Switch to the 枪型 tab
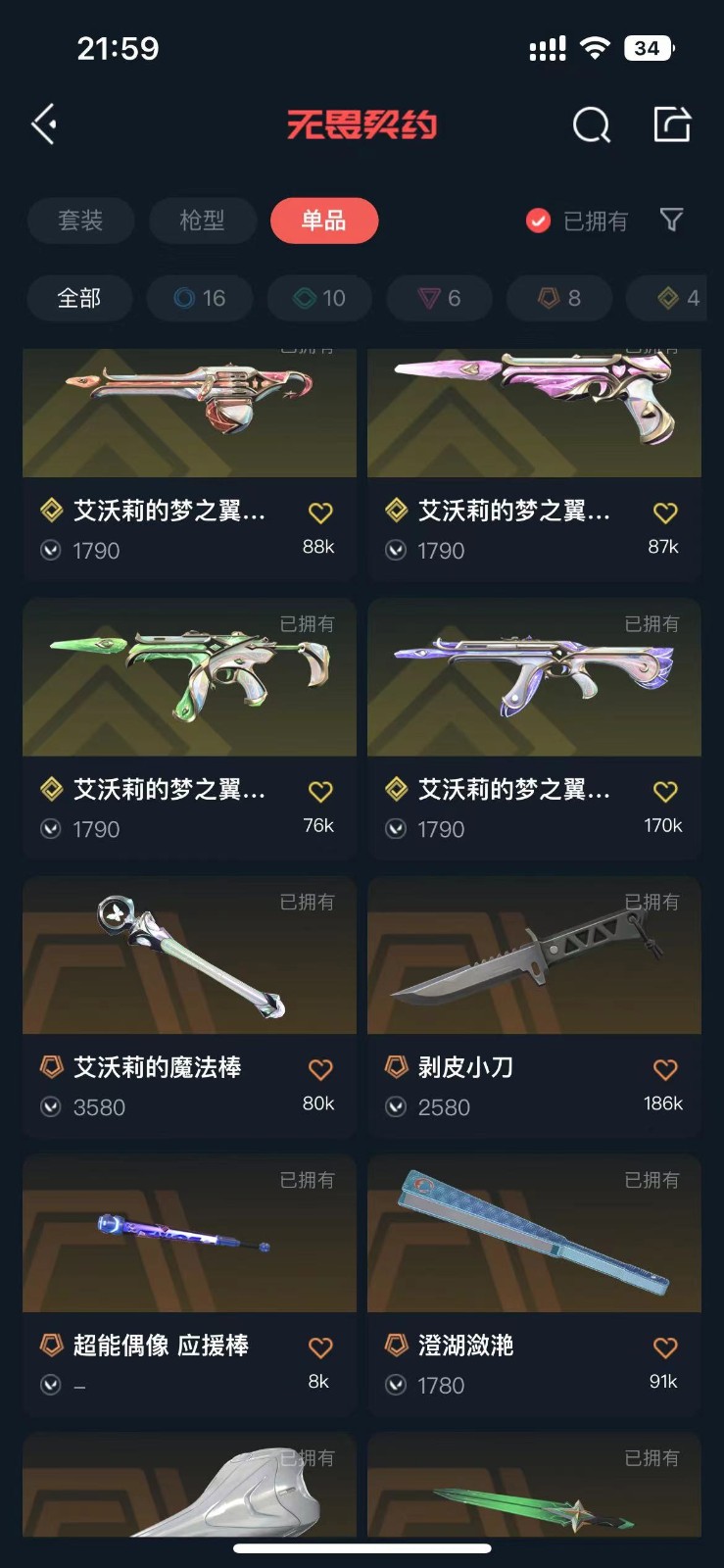The width and height of the screenshot is (724, 1568). tap(202, 220)
